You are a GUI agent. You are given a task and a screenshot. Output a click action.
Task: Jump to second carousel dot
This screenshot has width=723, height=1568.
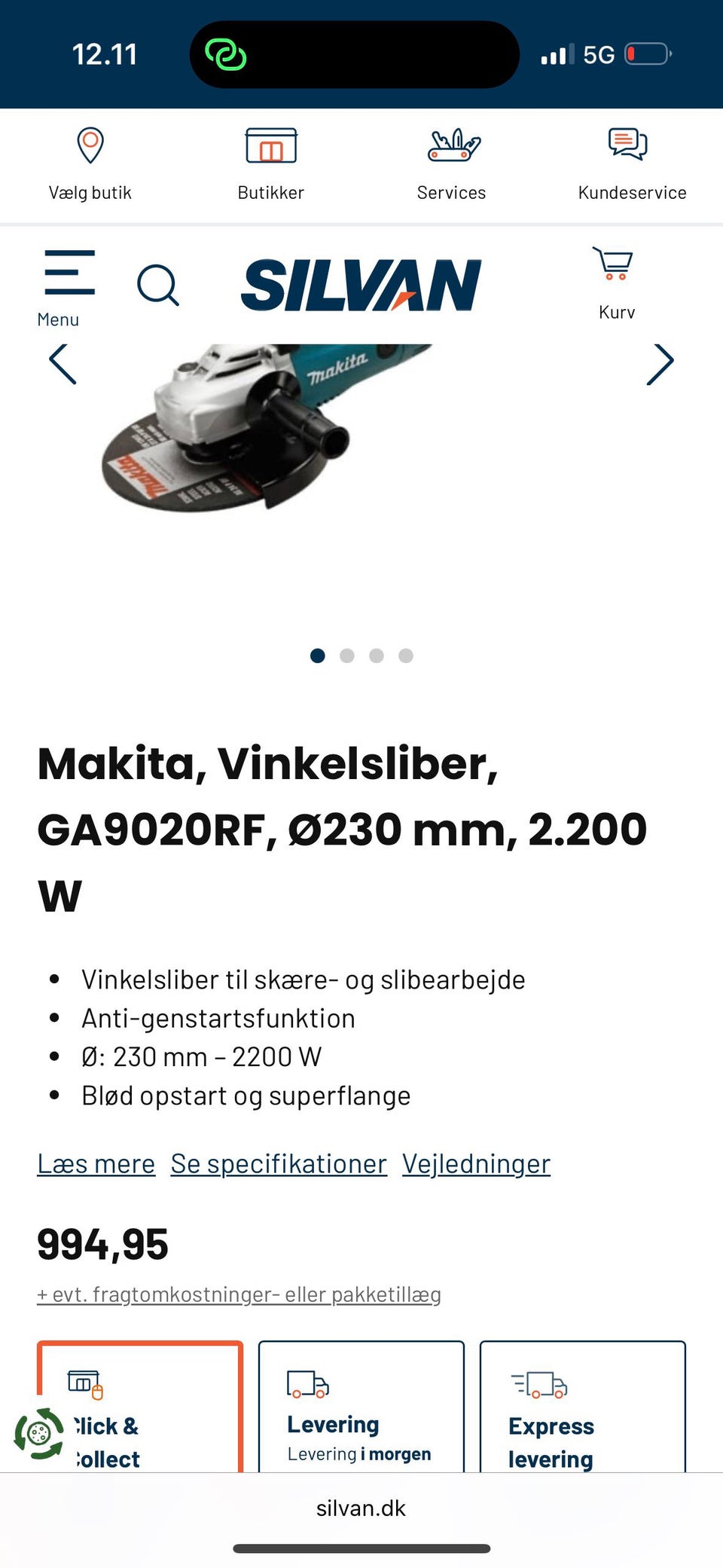point(347,656)
